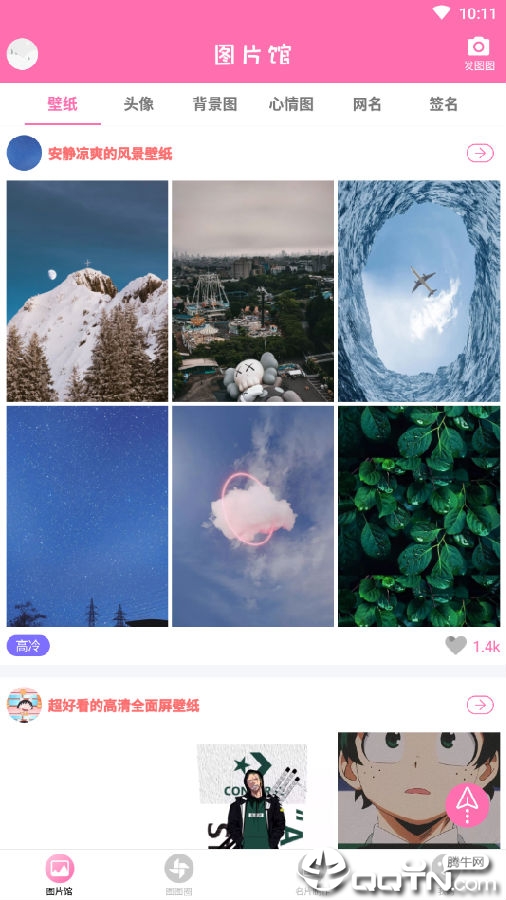This screenshot has width=506, height=900.
Task: Switch to 图片馆 bottom navigation item
Action: coord(60,875)
